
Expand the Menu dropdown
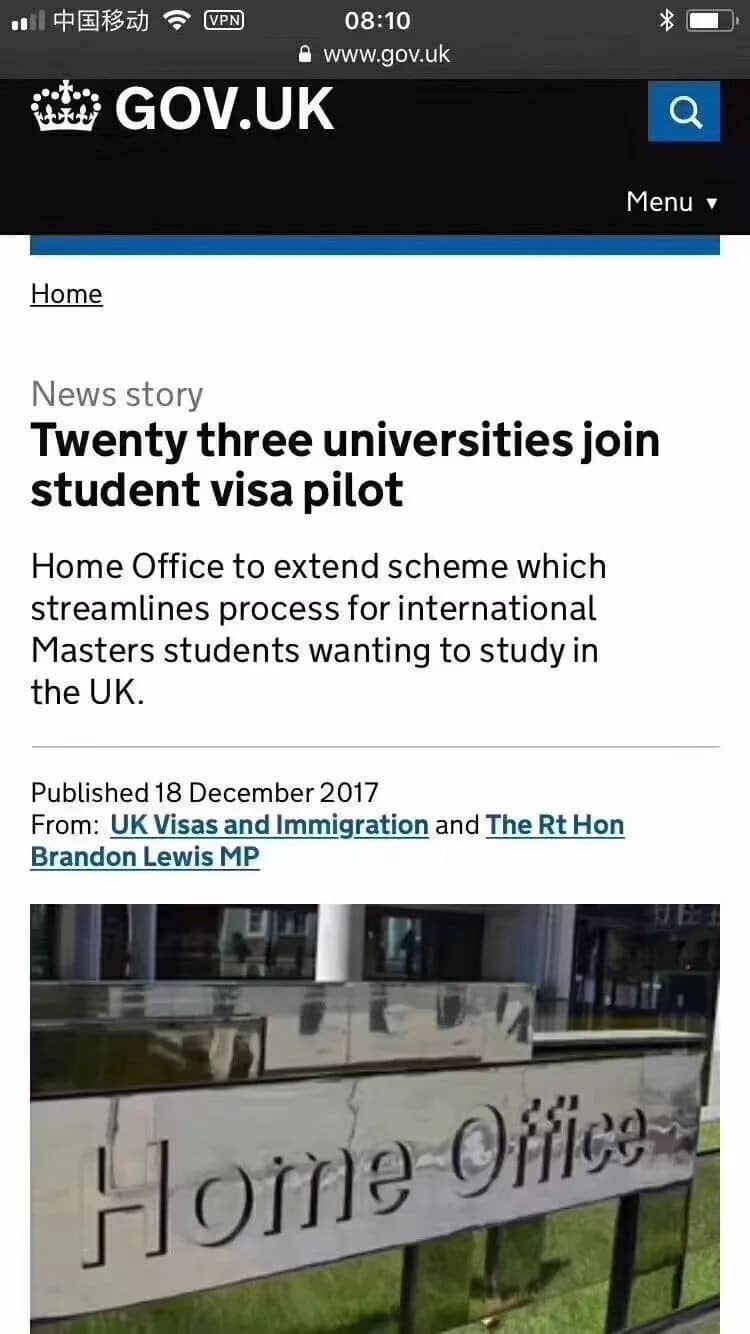[x=671, y=202]
